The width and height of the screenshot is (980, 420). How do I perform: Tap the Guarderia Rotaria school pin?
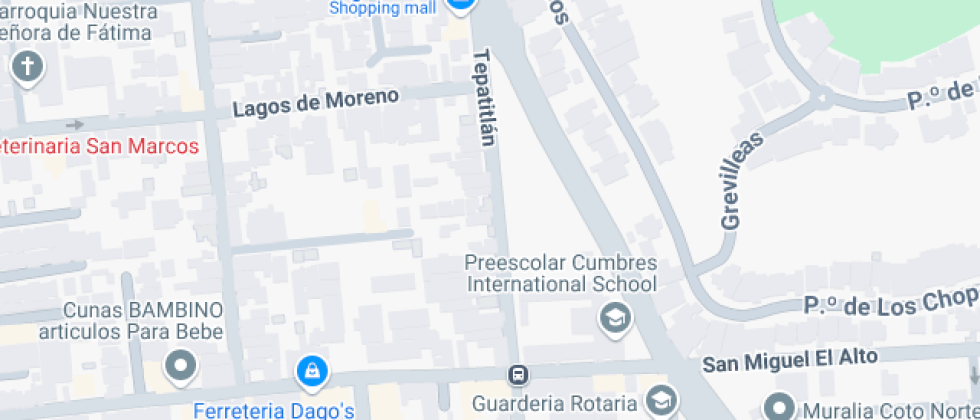tap(657, 401)
